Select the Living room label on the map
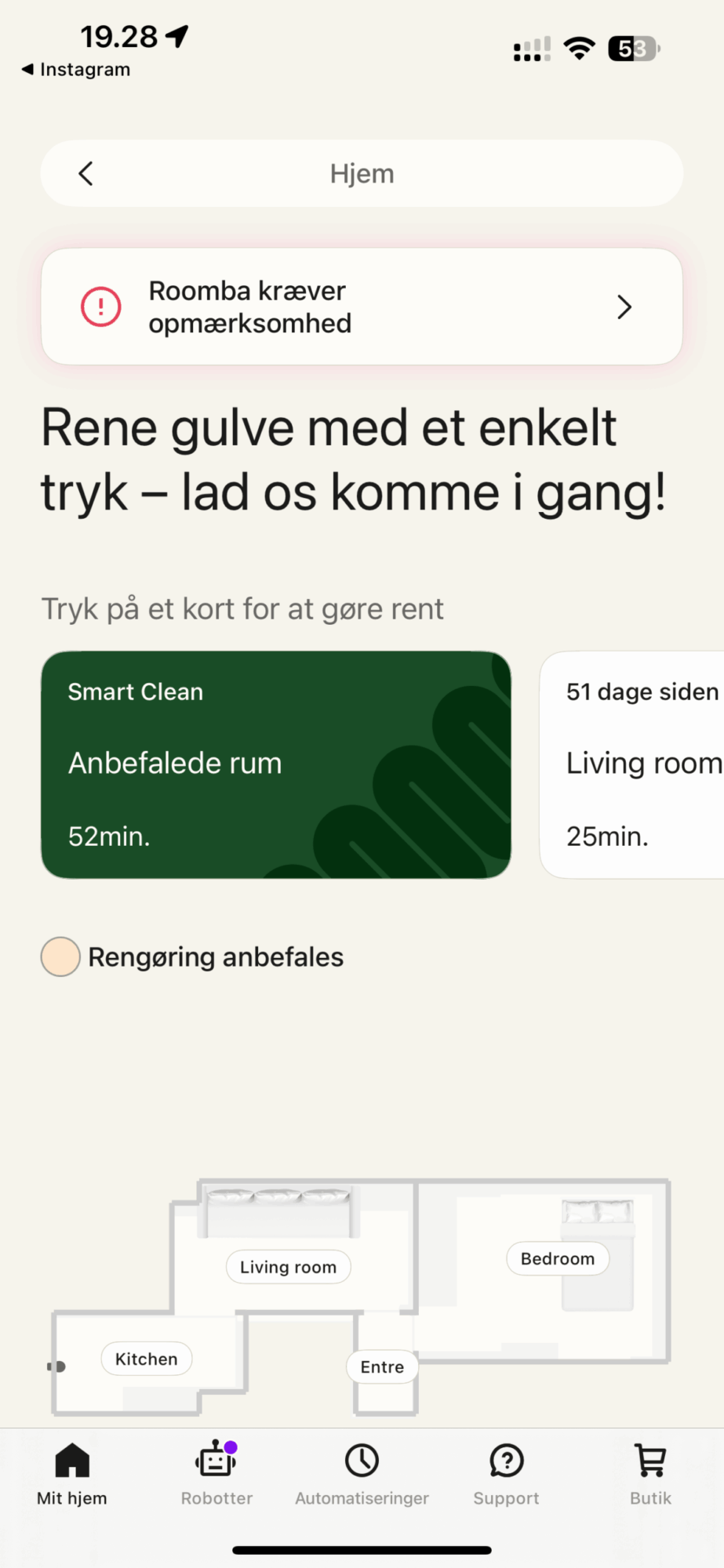Viewport: 724px width, 1568px height. pos(288,1266)
